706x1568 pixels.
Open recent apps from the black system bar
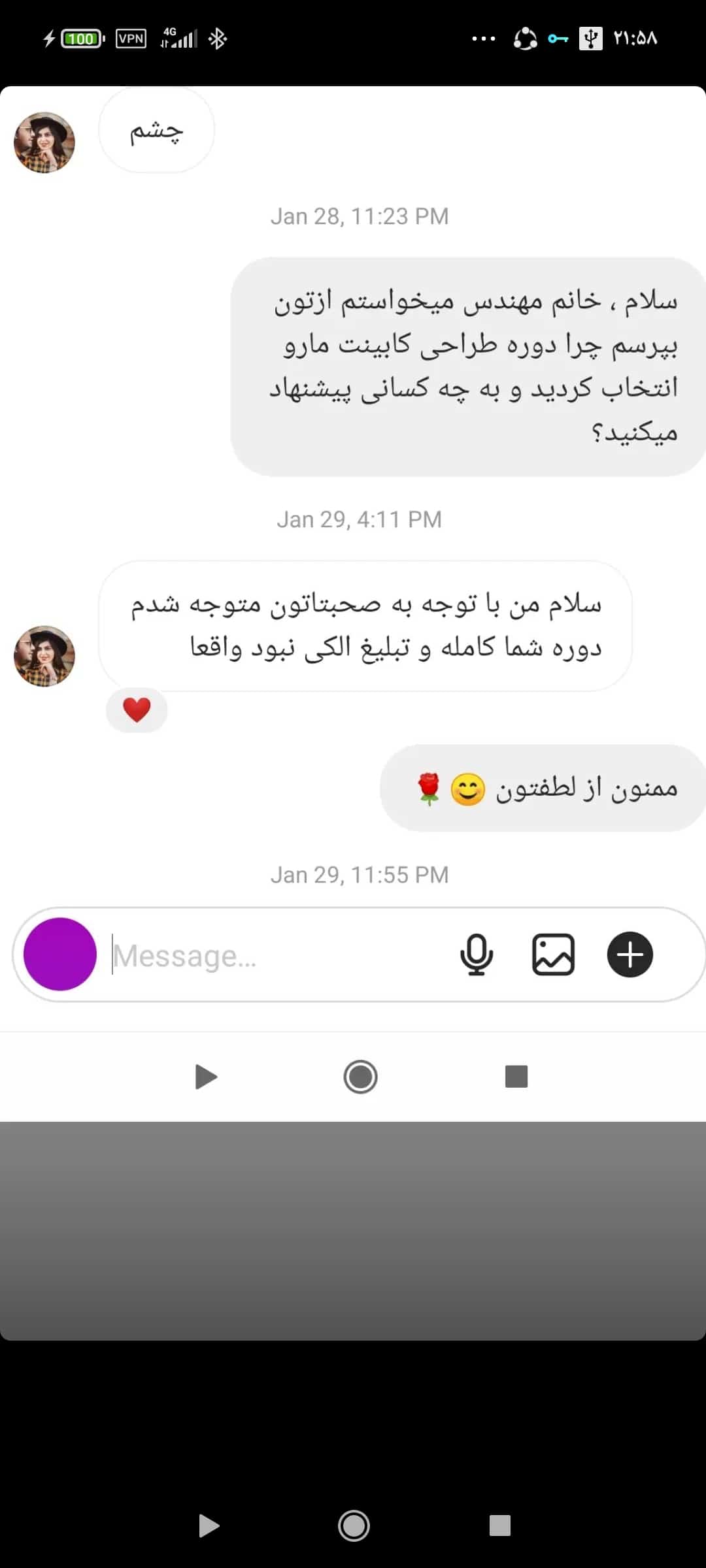500,1526
